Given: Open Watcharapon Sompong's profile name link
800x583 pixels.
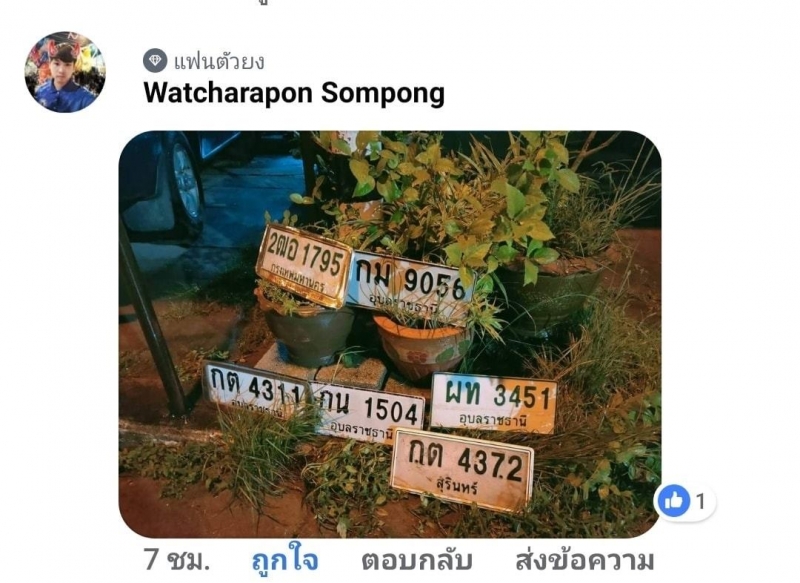Looking at the screenshot, I should click(294, 94).
